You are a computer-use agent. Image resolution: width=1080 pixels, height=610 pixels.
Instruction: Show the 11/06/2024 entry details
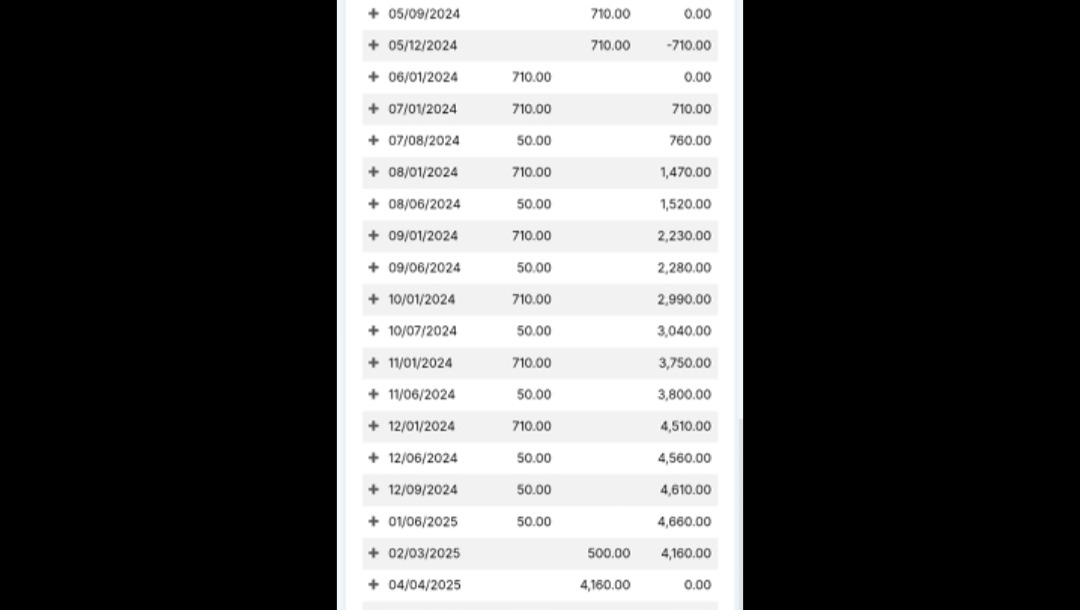click(374, 394)
